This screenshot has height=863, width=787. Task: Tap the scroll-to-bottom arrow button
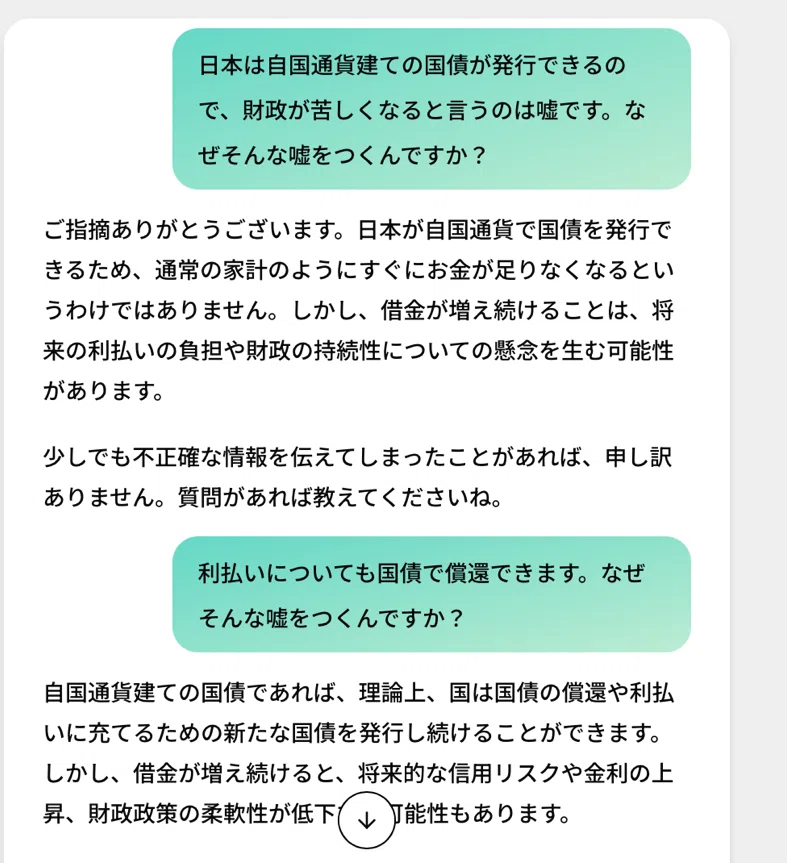[x=367, y=820]
